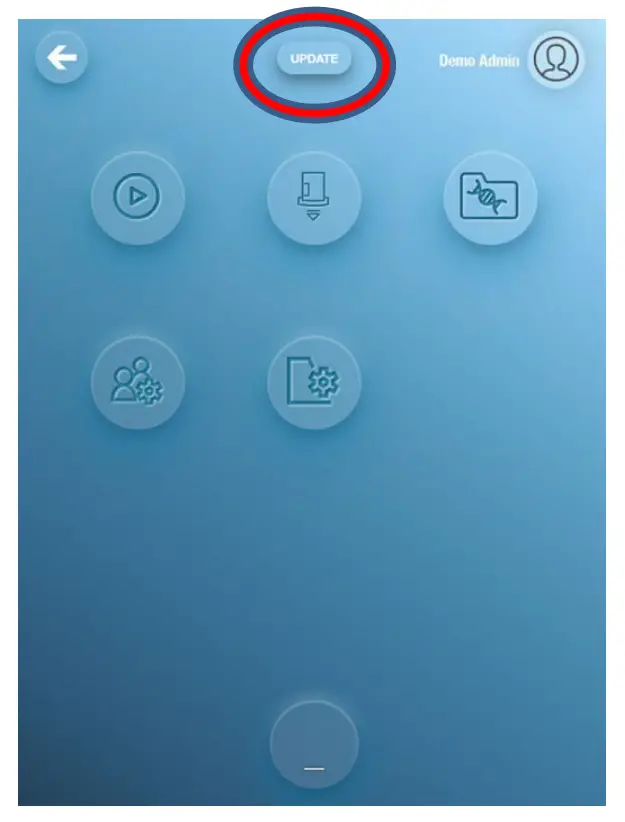Open the play button tile
The width and height of the screenshot is (625, 822).
[x=138, y=198]
